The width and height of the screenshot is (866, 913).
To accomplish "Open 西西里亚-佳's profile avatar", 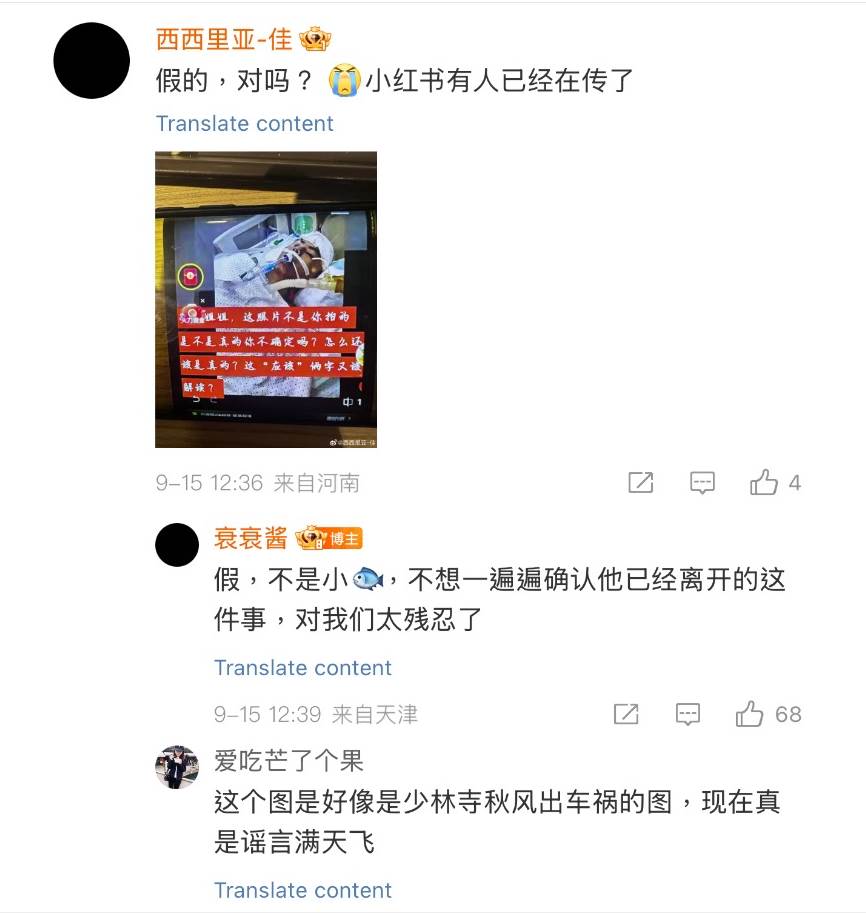I will click(91, 61).
